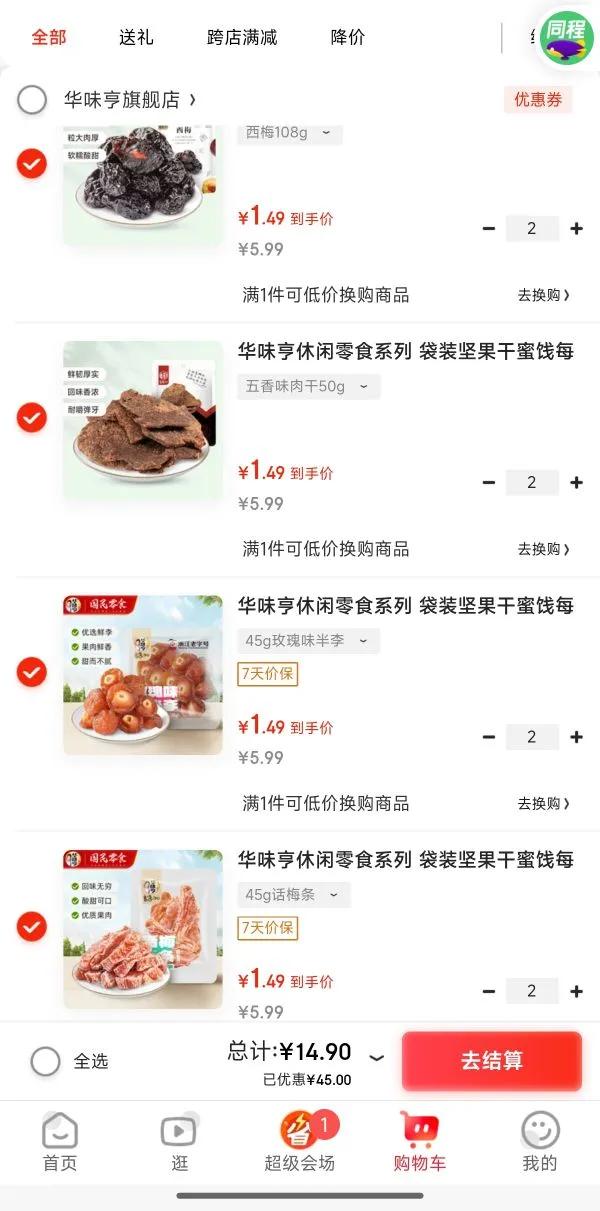The height and width of the screenshot is (1211, 600).
Task: Increase quantity of 西梅108g
Action: [x=576, y=229]
